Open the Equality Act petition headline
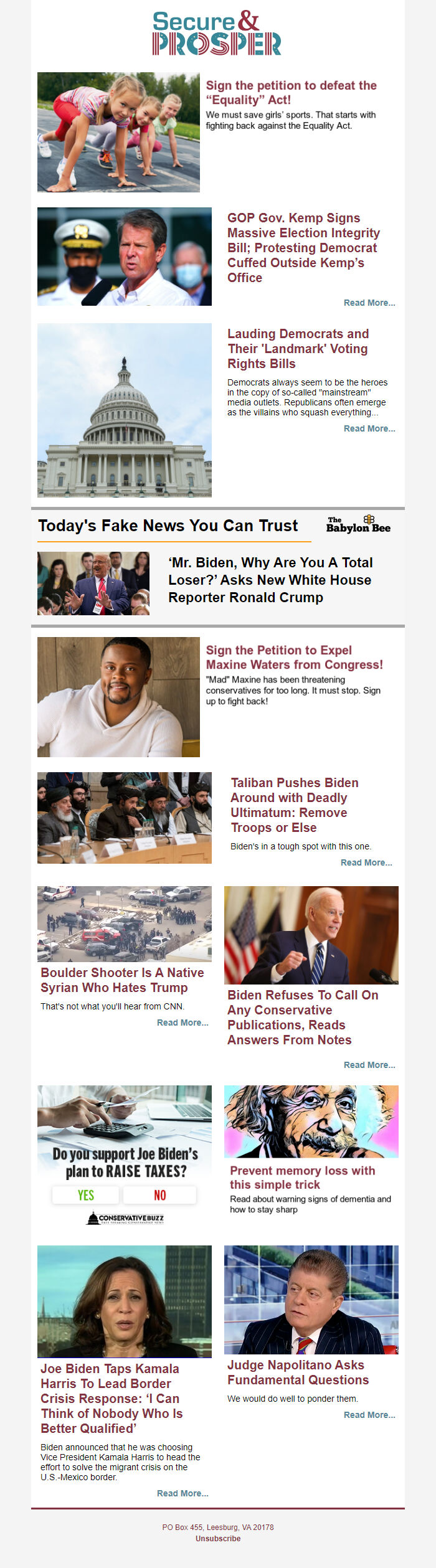Image resolution: width=436 pixels, height=1568 pixels. coord(291,92)
